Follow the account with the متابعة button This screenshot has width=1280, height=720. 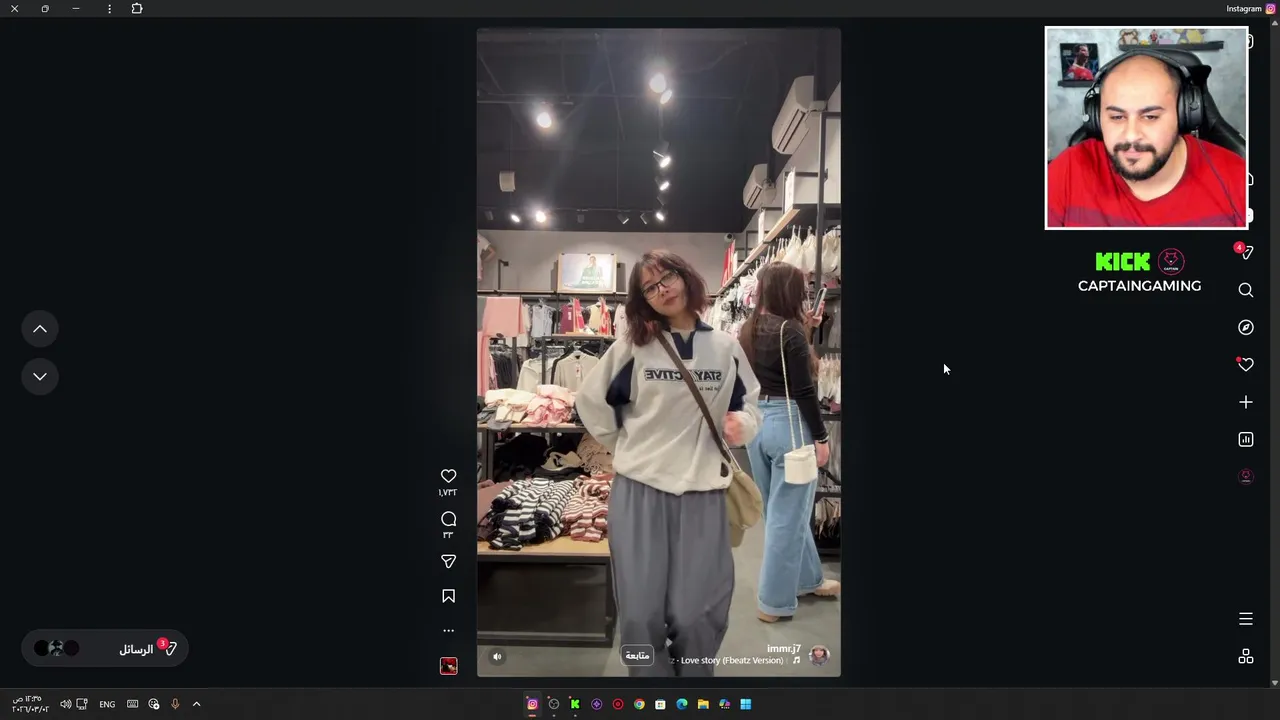[637, 656]
